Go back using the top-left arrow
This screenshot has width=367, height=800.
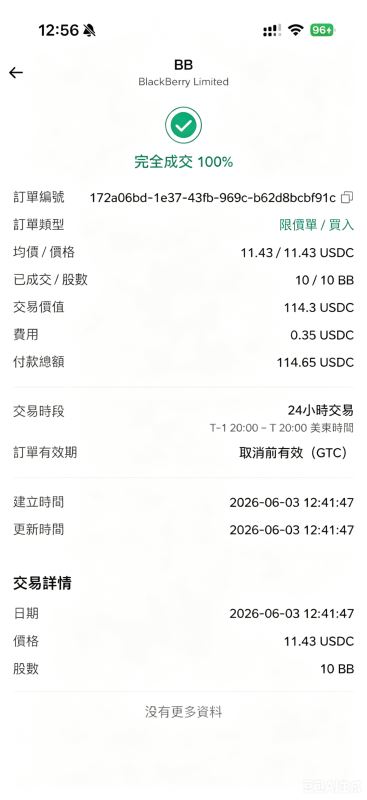16,73
